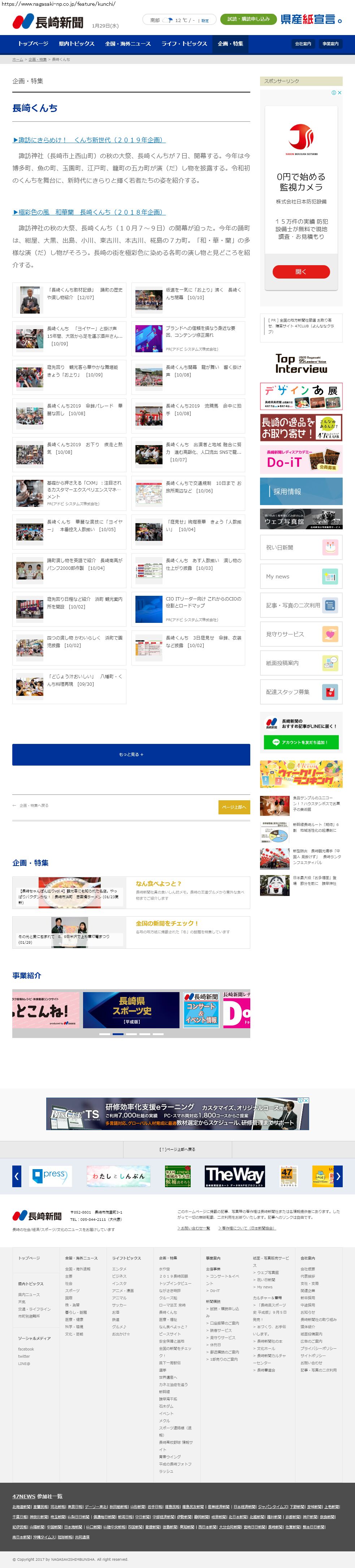Image resolution: width=355 pixels, height=1568 pixels.
Task: Open the 会社案内 header button
Action: pos(303,44)
